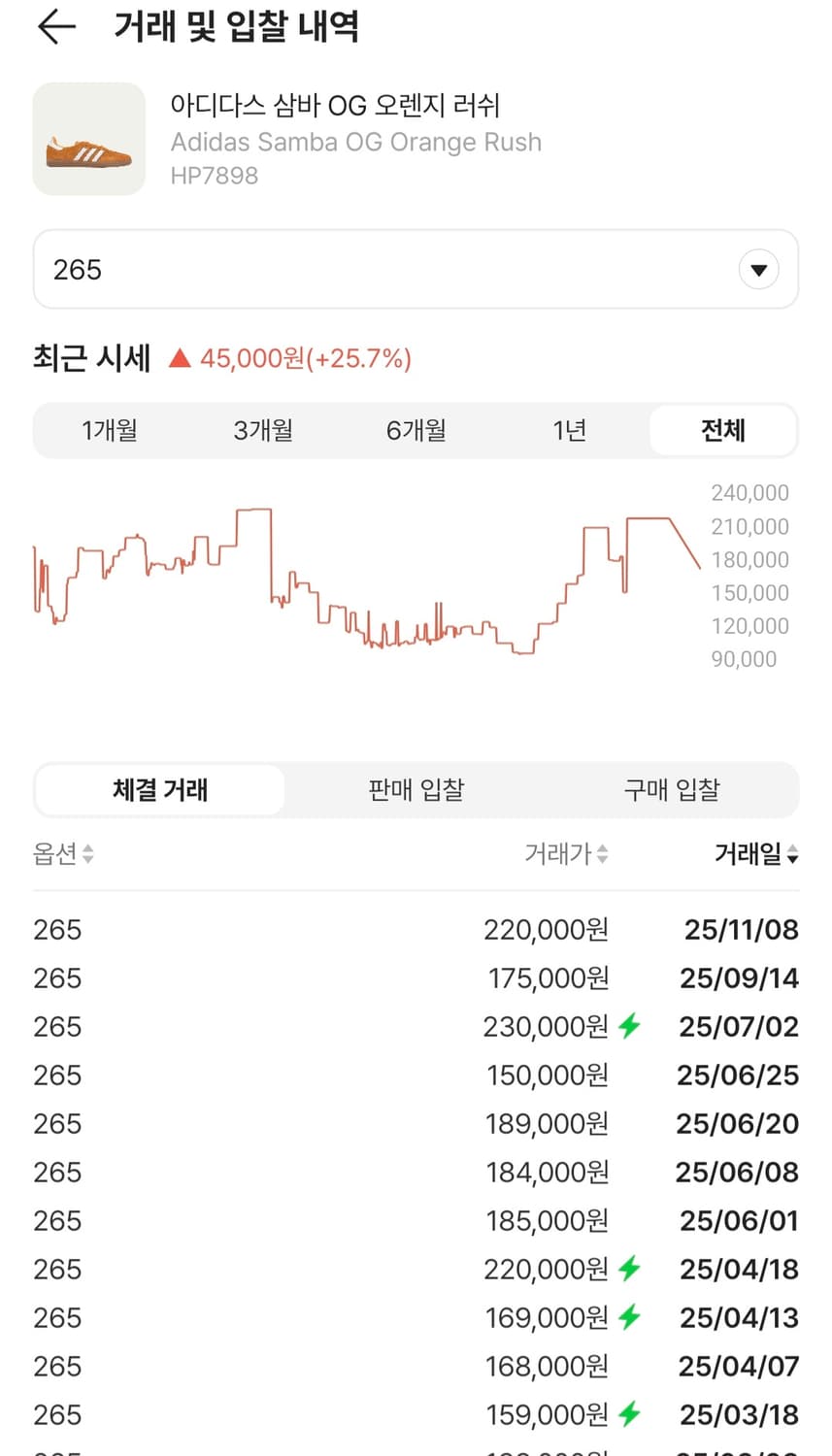Select the Adidas Samba product thumbnail

click(88, 140)
